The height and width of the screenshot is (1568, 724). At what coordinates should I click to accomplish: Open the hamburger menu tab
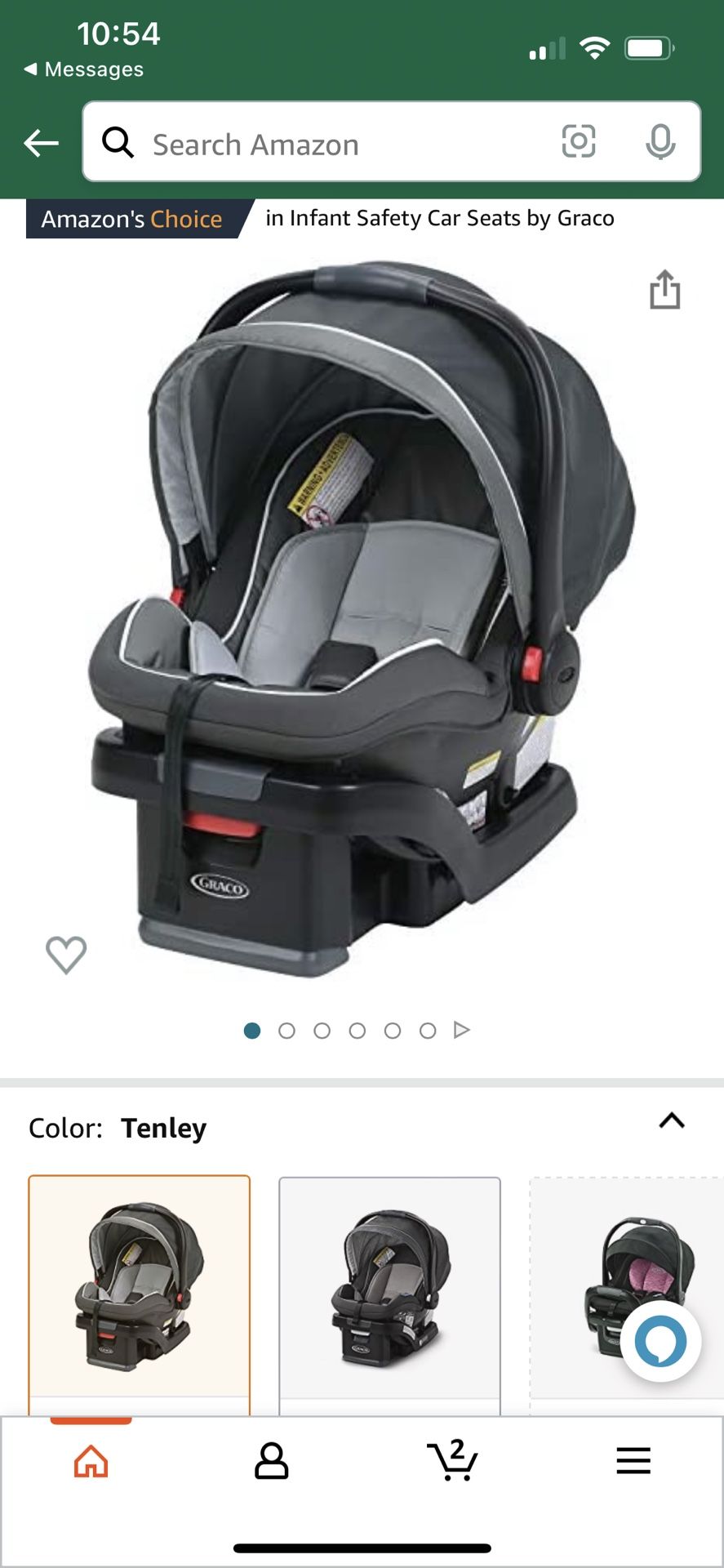(633, 1461)
